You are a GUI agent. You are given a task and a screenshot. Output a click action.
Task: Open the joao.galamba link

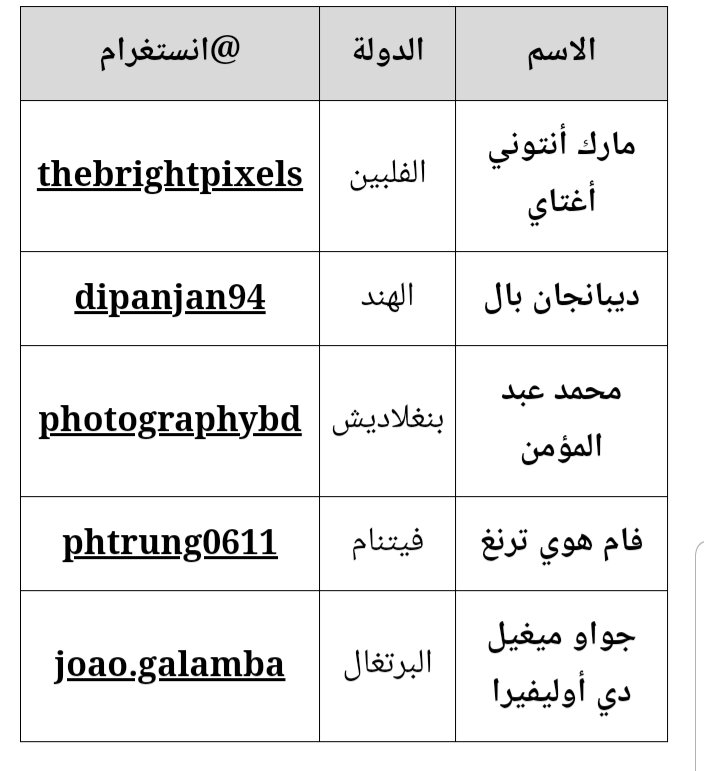pos(170,665)
